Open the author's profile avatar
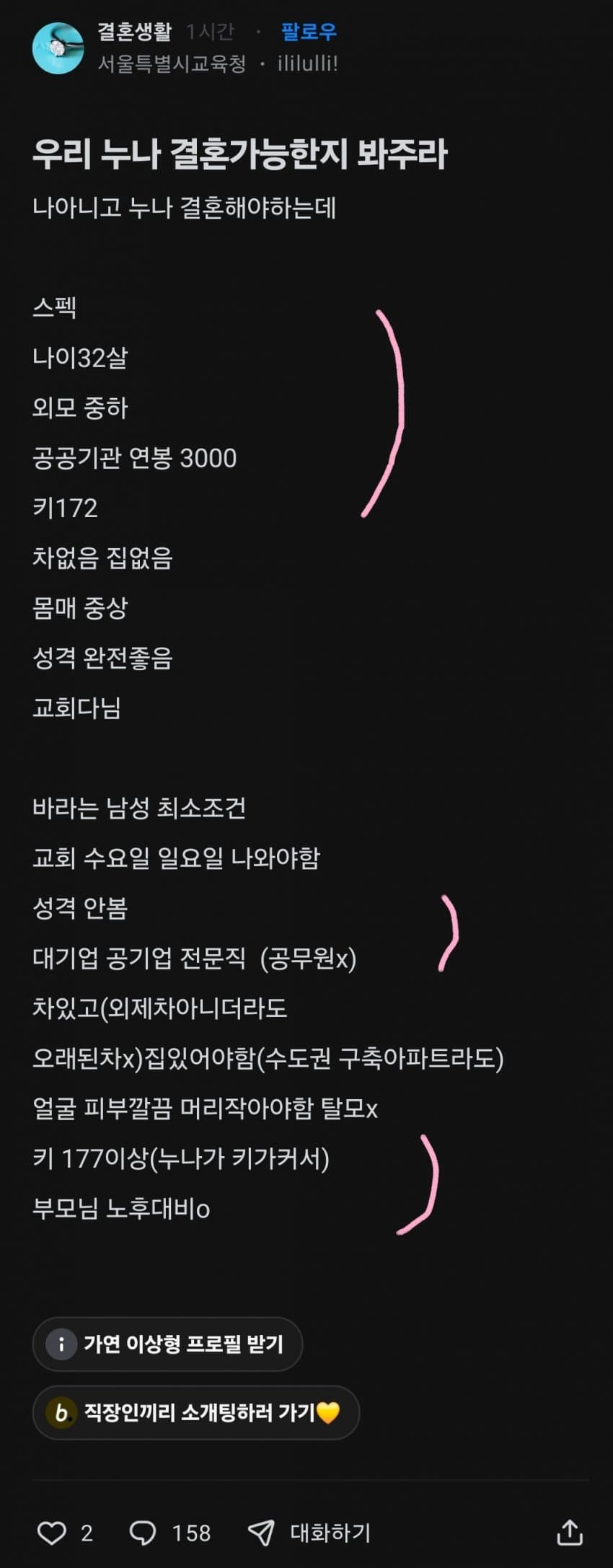 pos(58,48)
